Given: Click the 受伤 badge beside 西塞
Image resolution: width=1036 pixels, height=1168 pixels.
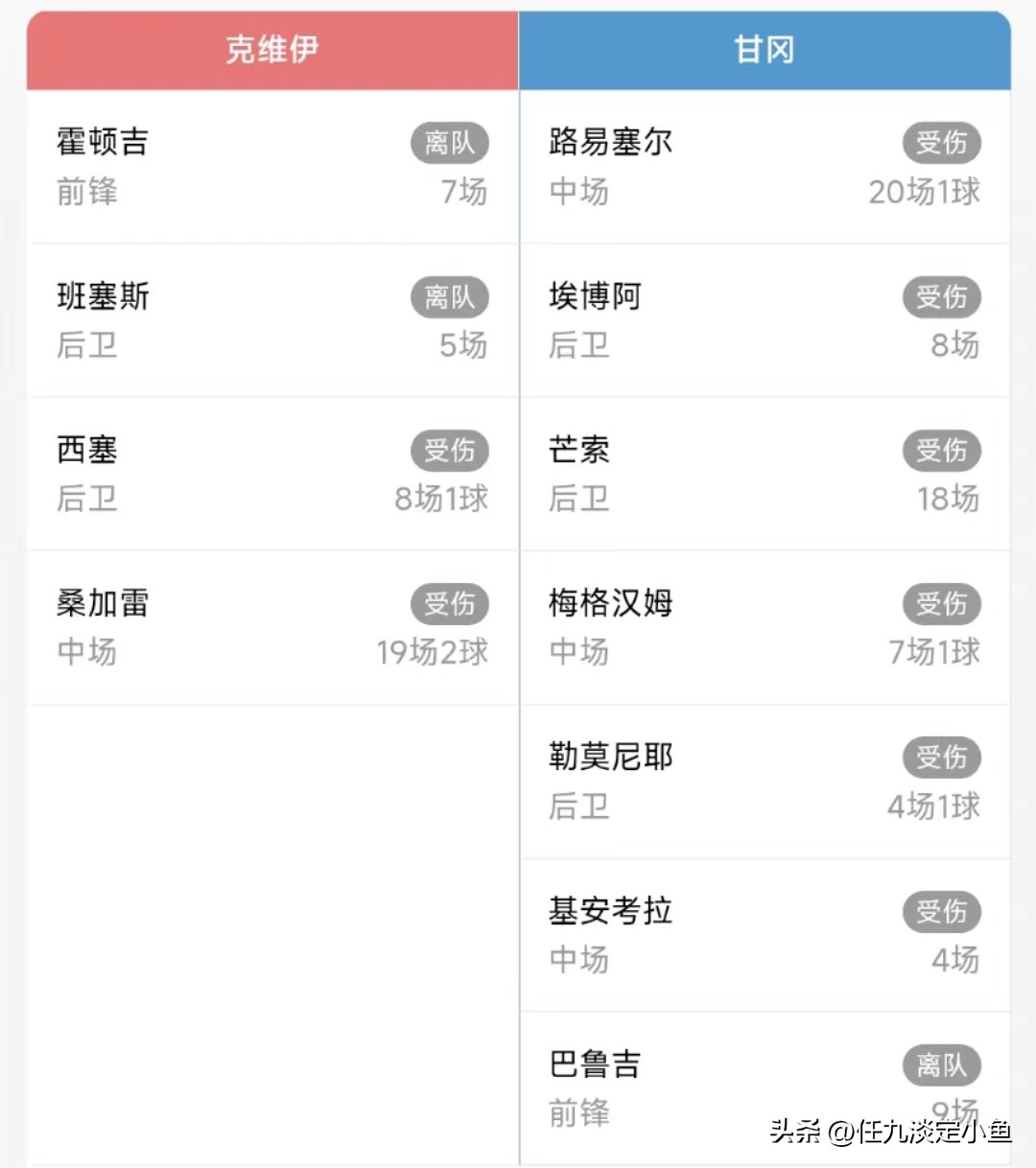Looking at the screenshot, I should click(449, 450).
